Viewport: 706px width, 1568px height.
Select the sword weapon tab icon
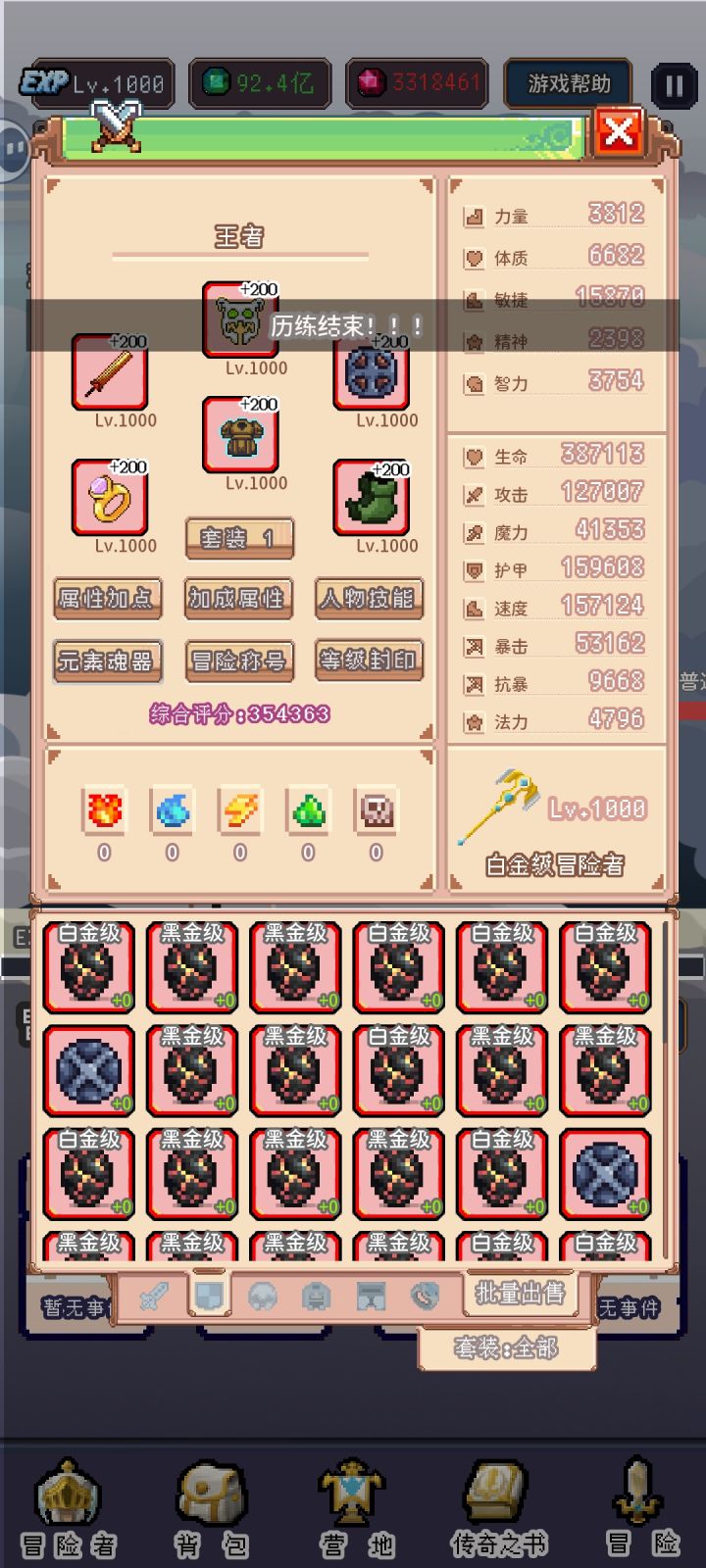(x=153, y=1296)
